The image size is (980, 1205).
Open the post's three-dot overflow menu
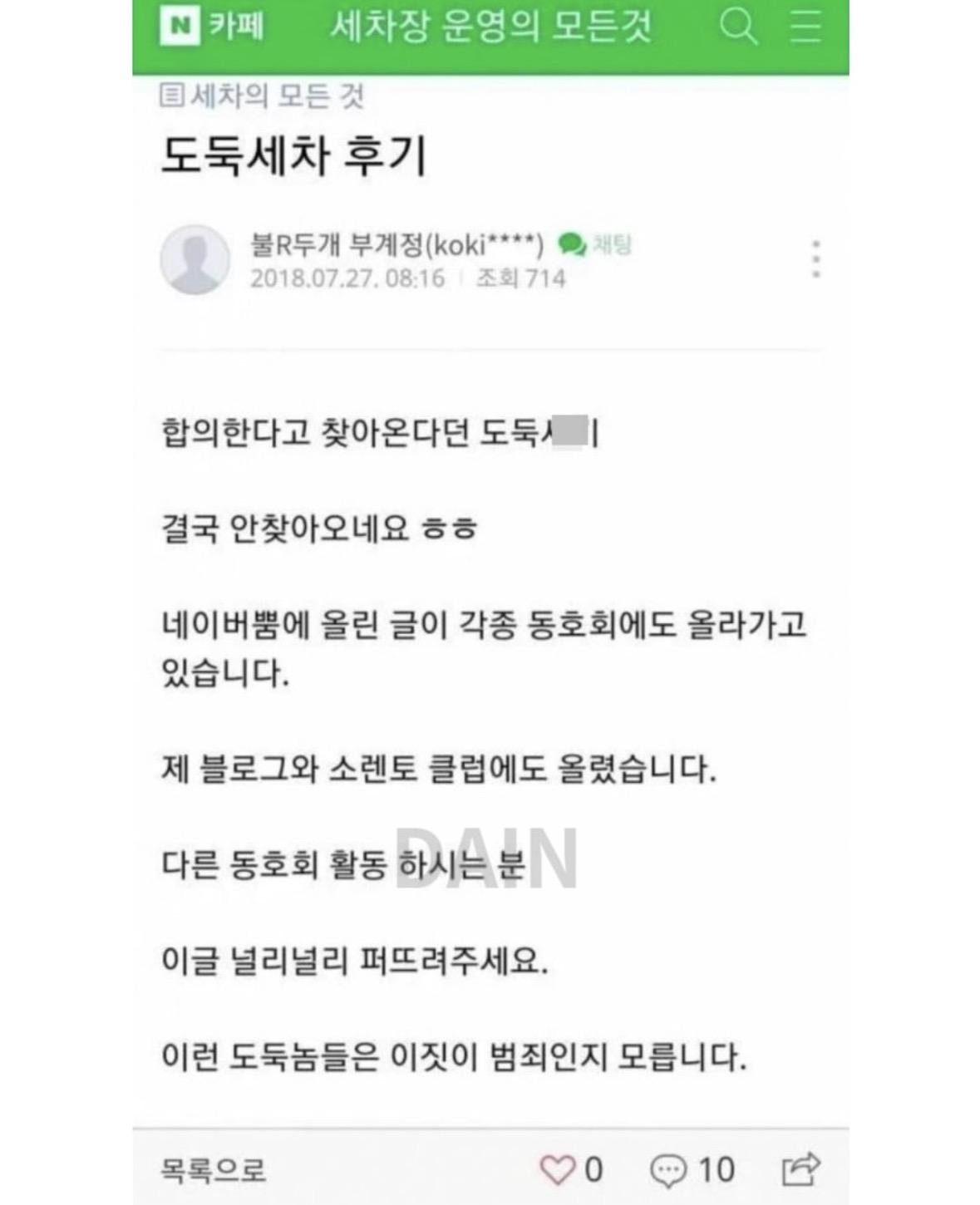[x=815, y=259]
